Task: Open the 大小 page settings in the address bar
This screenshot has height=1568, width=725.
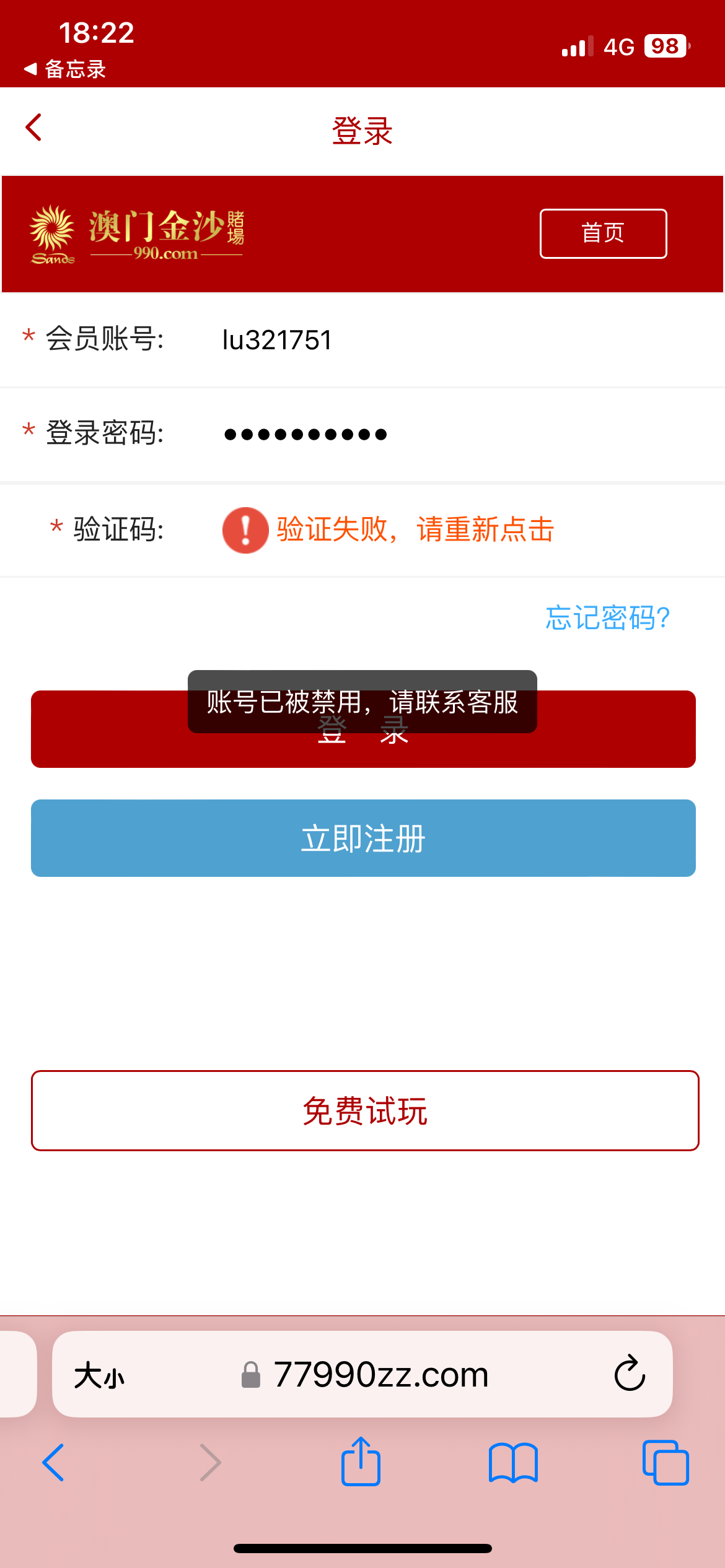Action: (99, 1376)
